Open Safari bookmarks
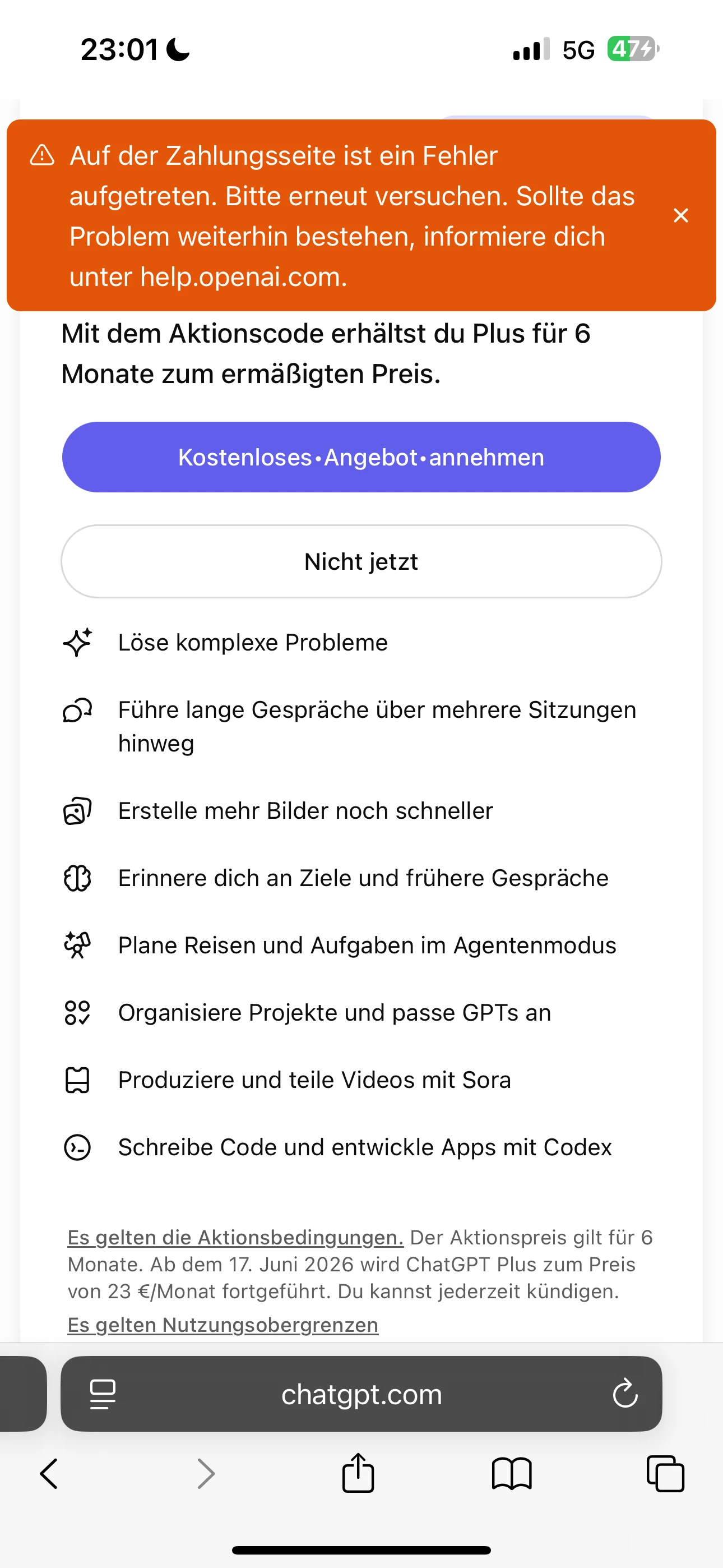This screenshot has width=723, height=1568. (511, 1474)
